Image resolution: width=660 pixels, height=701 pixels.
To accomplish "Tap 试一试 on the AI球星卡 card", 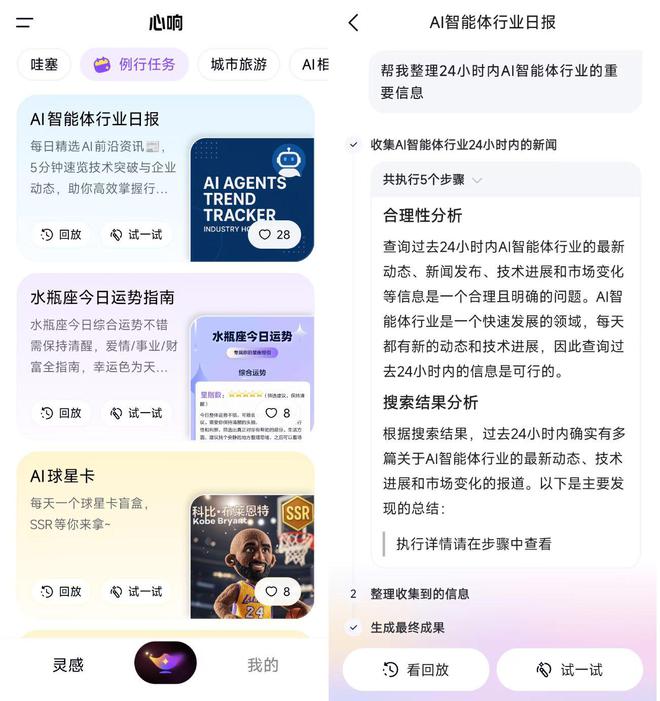I will point(136,591).
